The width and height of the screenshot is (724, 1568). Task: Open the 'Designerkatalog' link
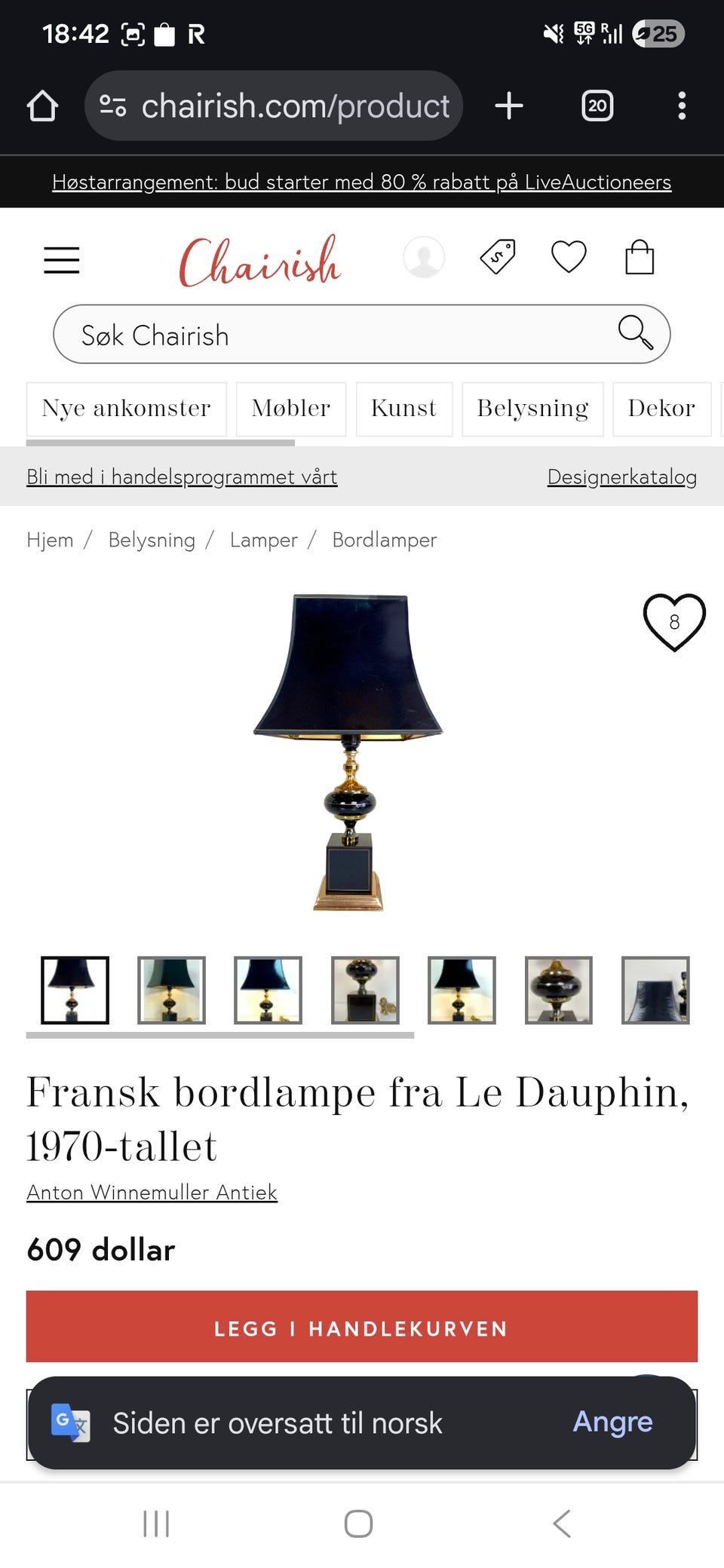click(622, 476)
